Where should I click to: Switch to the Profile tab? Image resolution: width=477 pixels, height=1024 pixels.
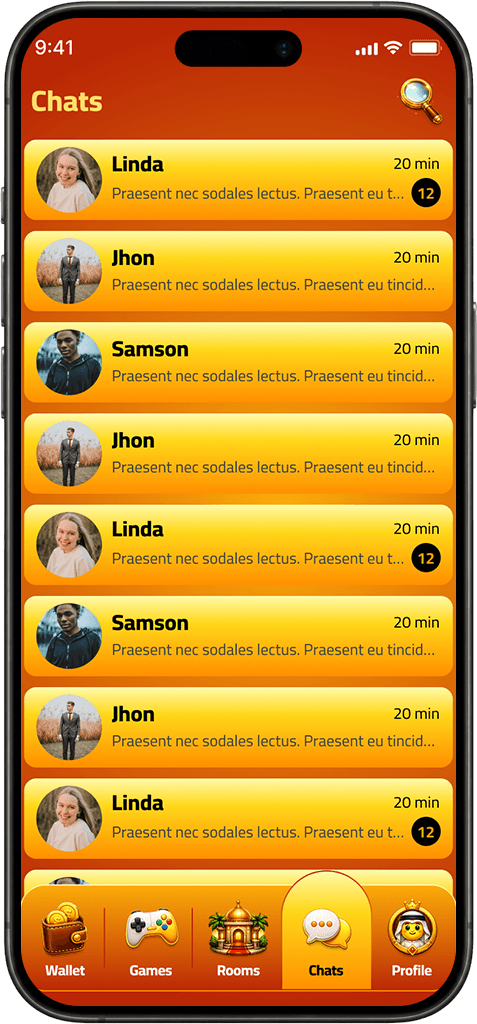click(412, 938)
